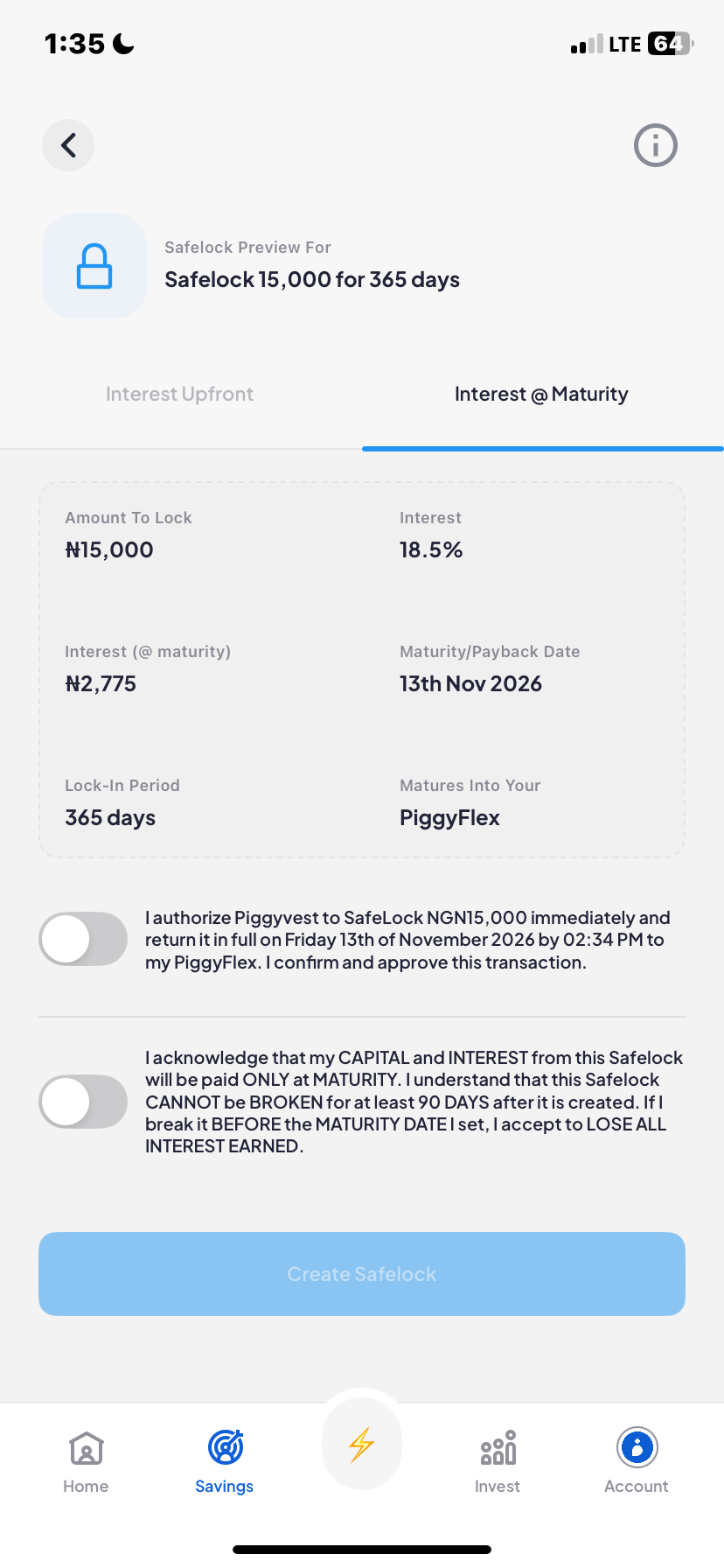
Task: Open the Lock-In Period 365 days field
Action: 110,817
